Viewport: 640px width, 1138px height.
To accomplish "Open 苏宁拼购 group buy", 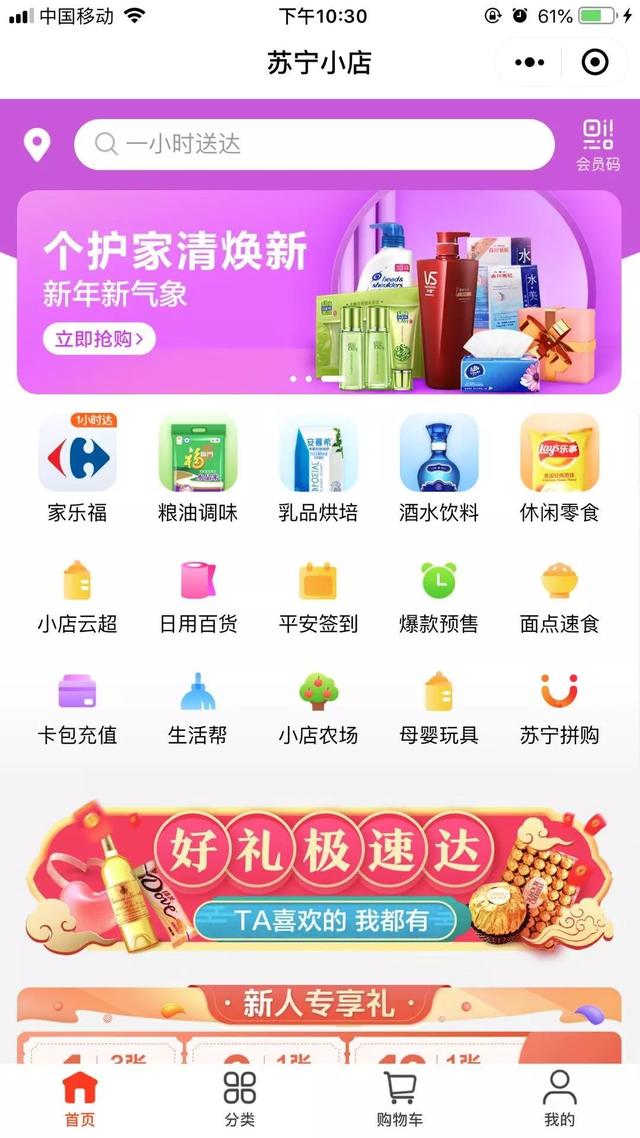I will (x=559, y=708).
